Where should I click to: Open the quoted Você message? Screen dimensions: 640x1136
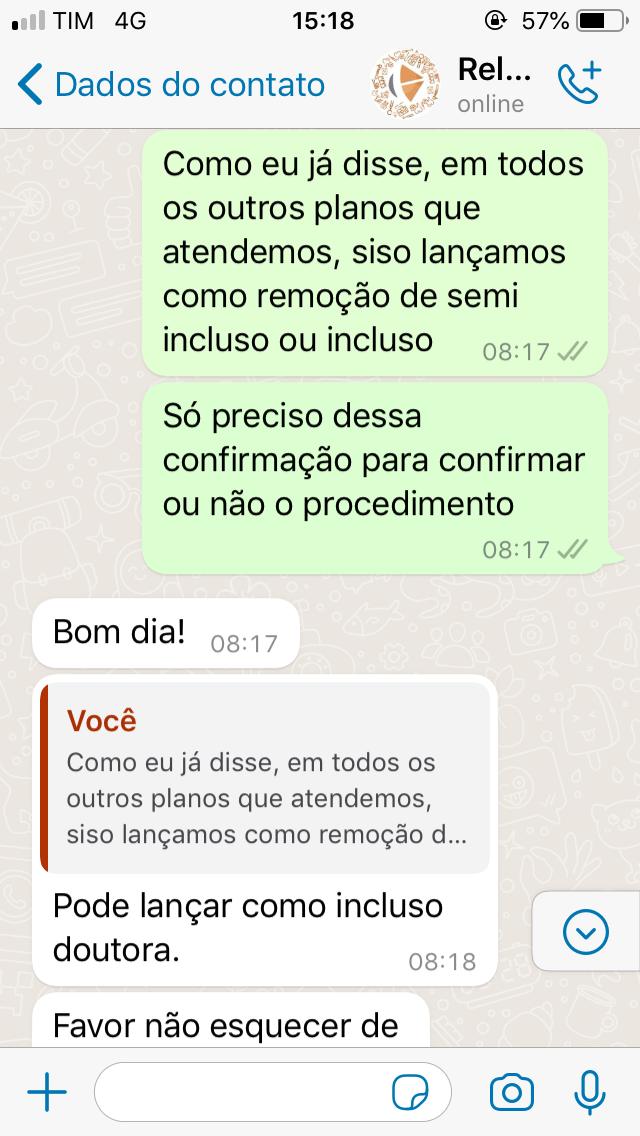pos(265,777)
